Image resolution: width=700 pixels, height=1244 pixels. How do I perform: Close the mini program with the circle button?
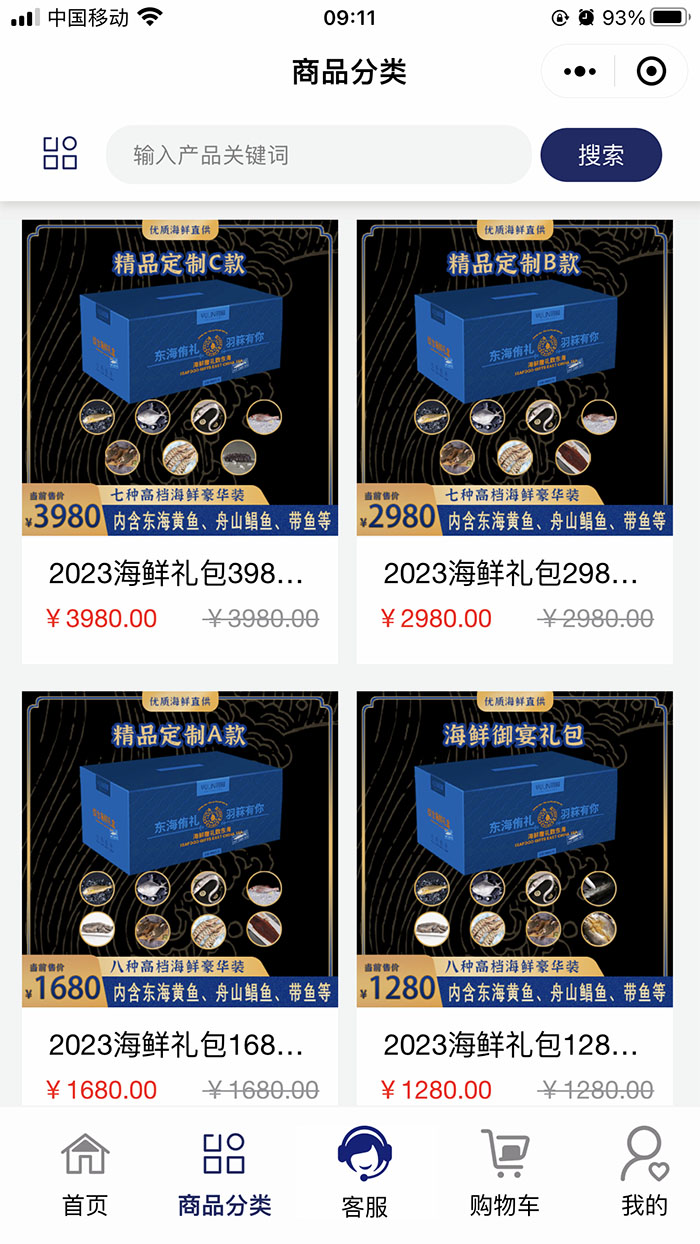coord(651,72)
